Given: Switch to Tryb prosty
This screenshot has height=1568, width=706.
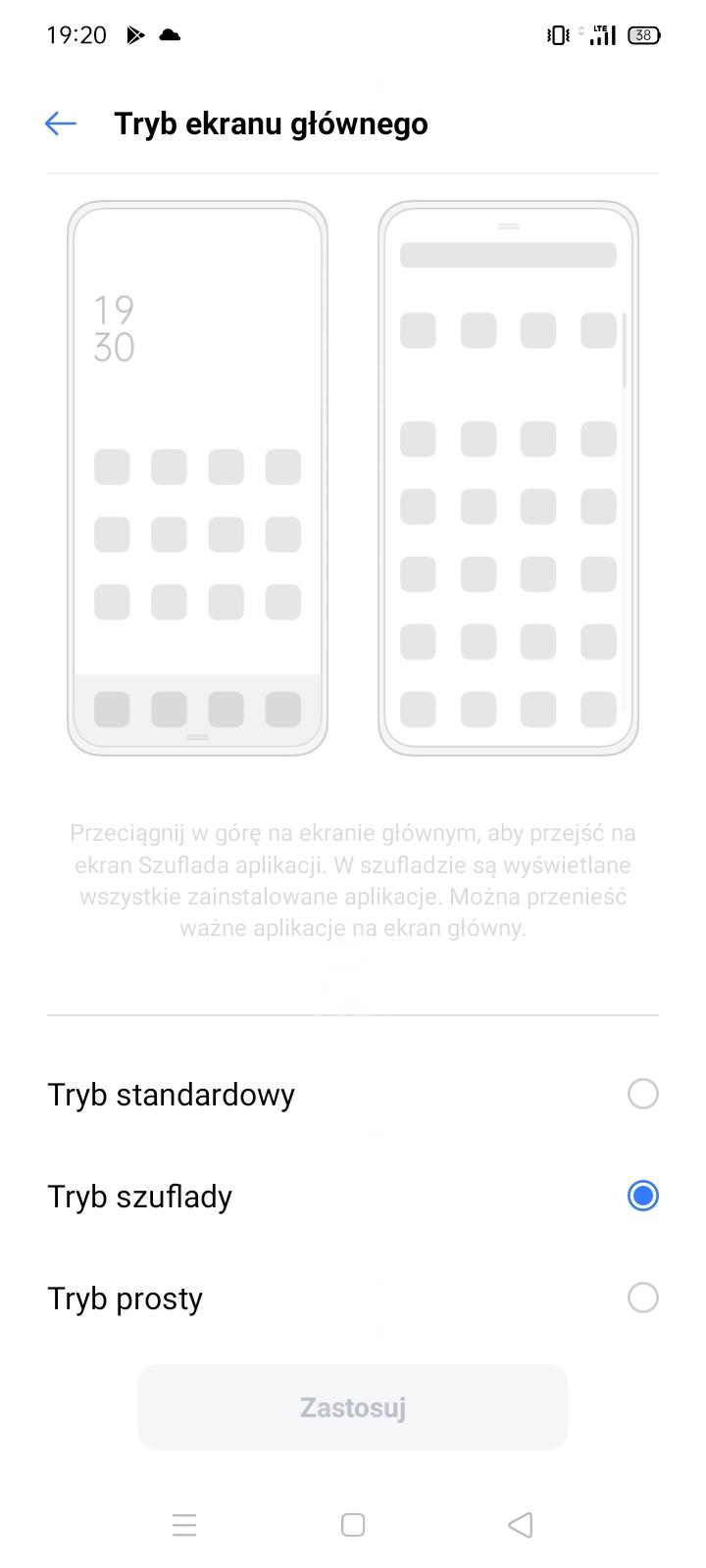Looking at the screenshot, I should click(x=642, y=1298).
